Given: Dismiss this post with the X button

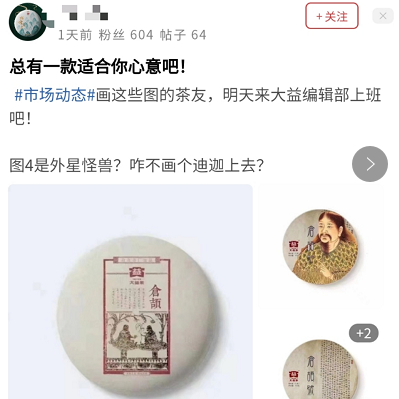Looking at the screenshot, I should point(383,16).
